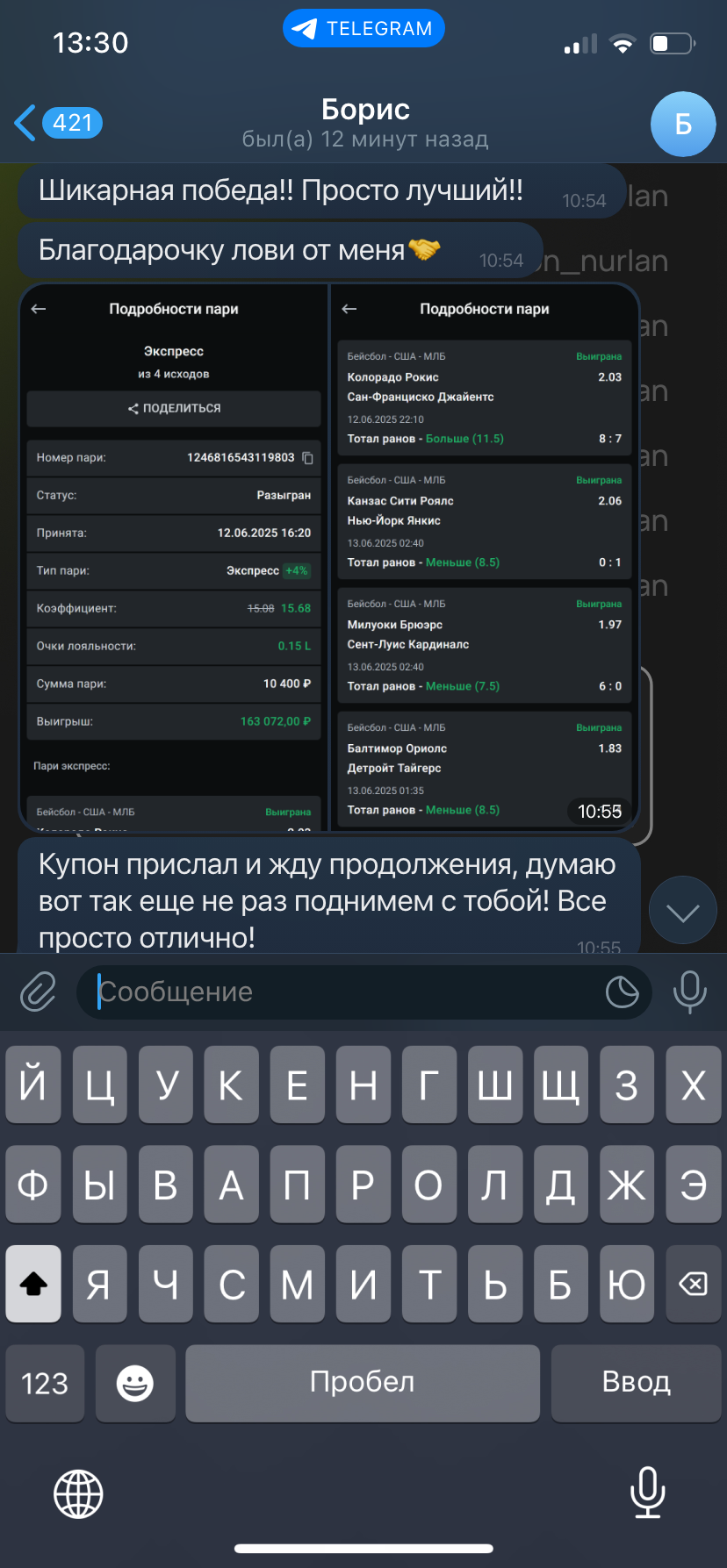Image resolution: width=727 pixels, height=1568 pixels.
Task: Open the right bet details screenshot
Action: [x=484, y=557]
